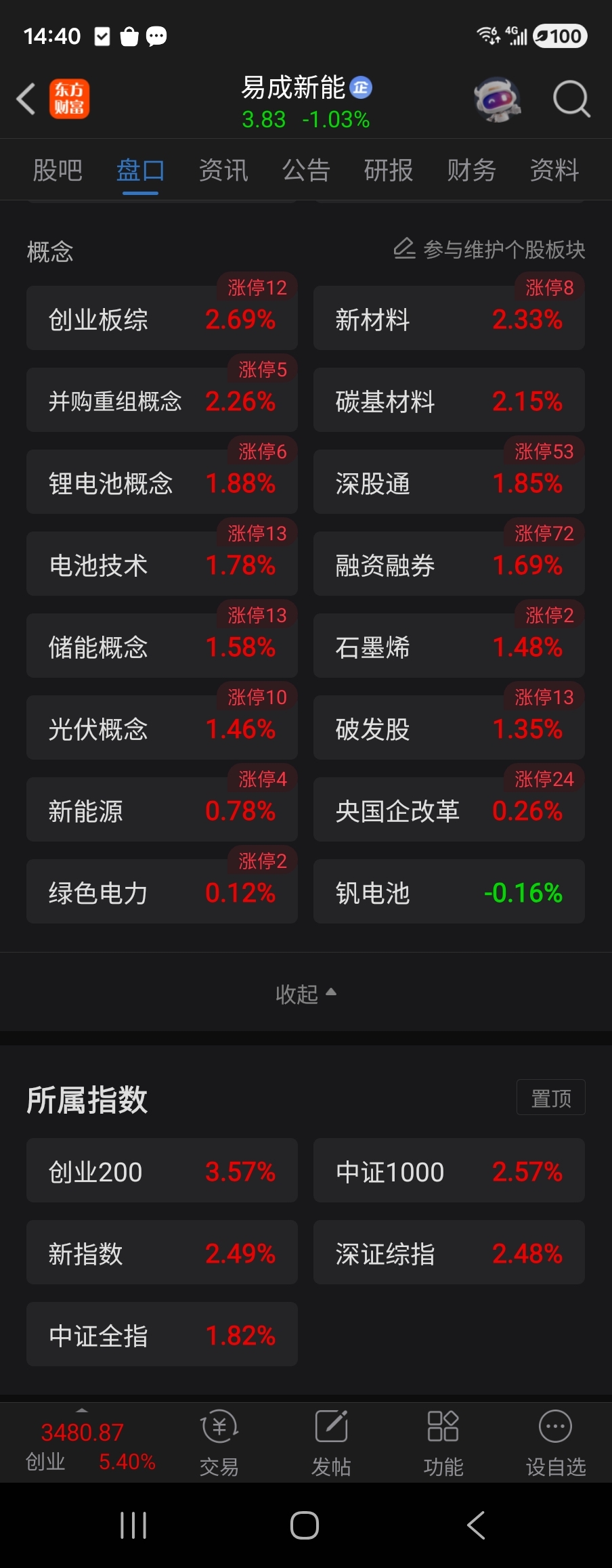The height and width of the screenshot is (1568, 612).
Task: Switch to the 股吧 tab
Action: point(58,171)
